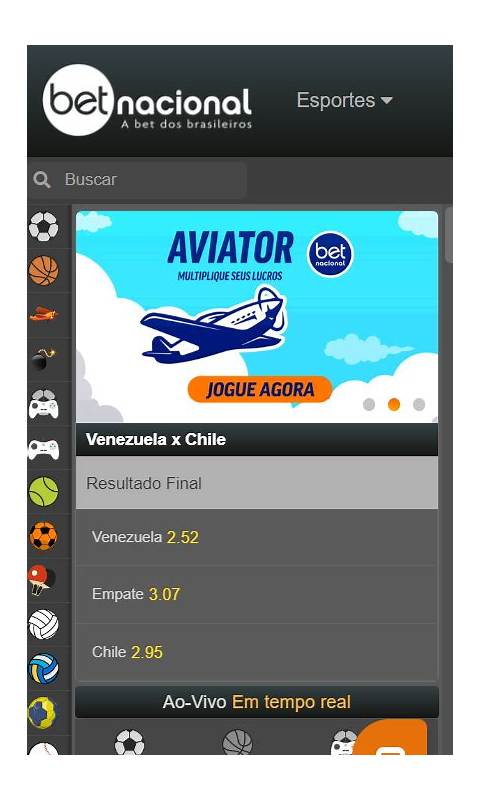
Task: Select the table tennis paddle icon
Action: click(42, 581)
